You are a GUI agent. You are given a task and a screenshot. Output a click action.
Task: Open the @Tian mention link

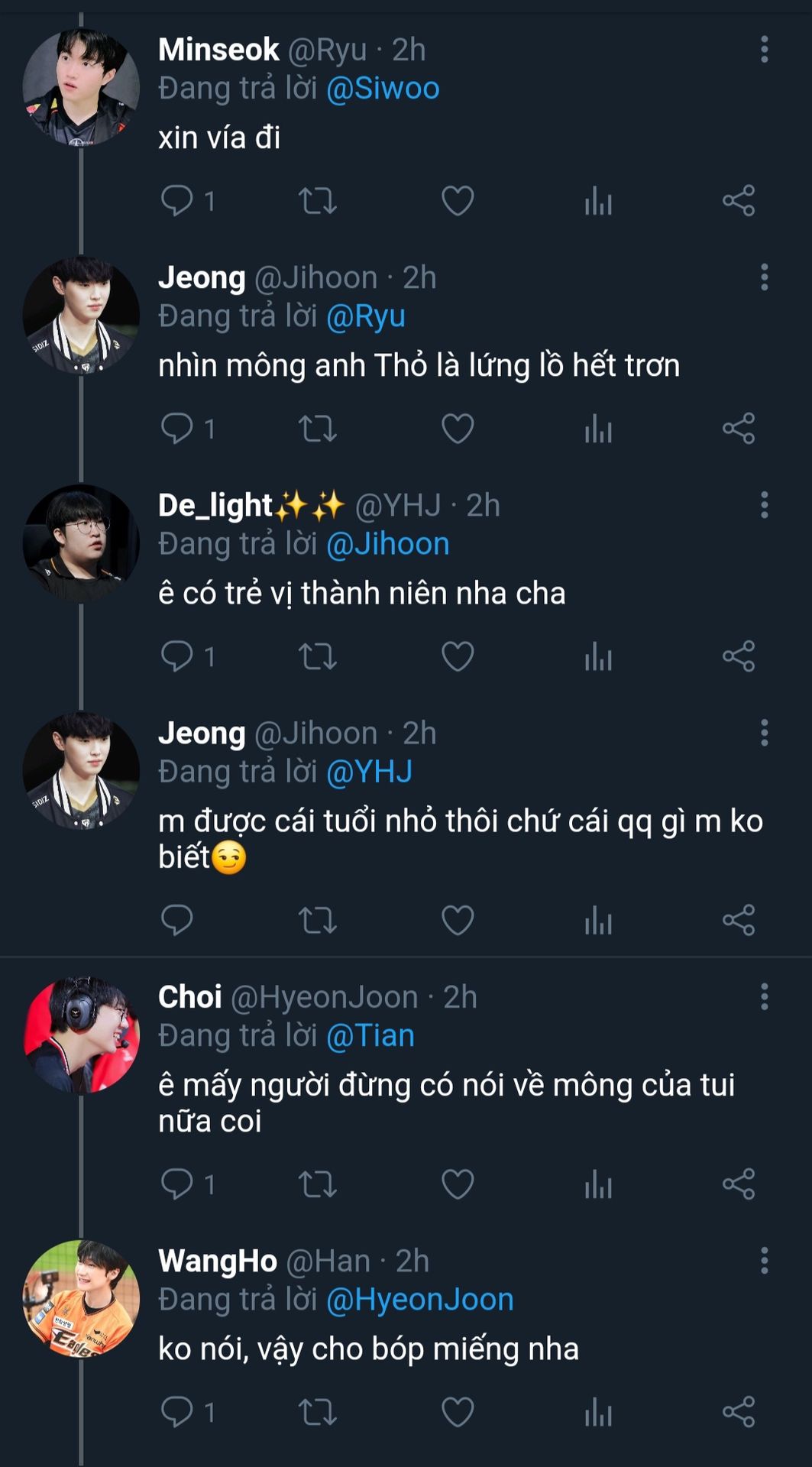pyautogui.click(x=370, y=1036)
